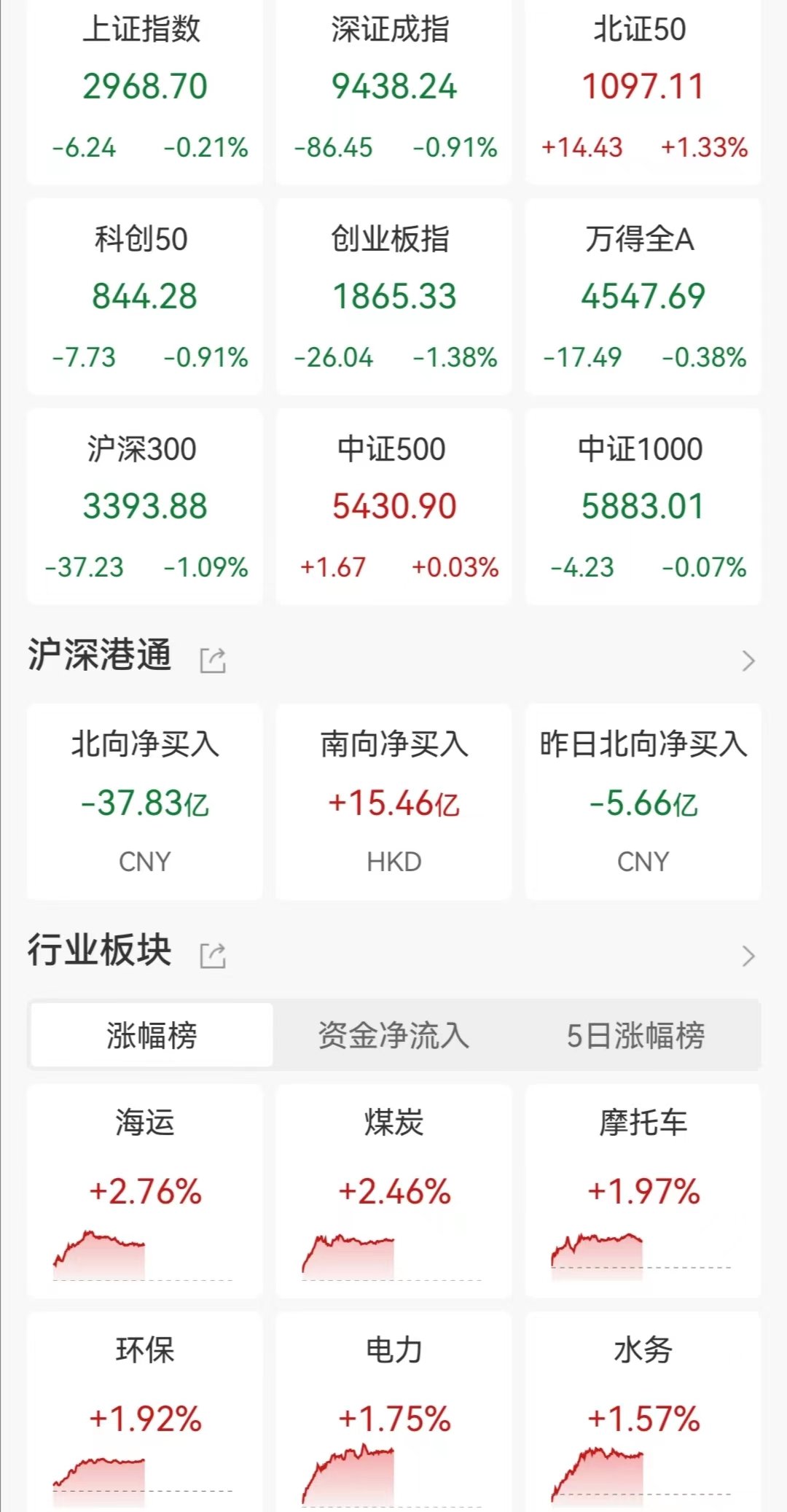Viewport: 787px width, 1512px height.
Task: Open the 海运 sector card
Action: tap(144, 1190)
